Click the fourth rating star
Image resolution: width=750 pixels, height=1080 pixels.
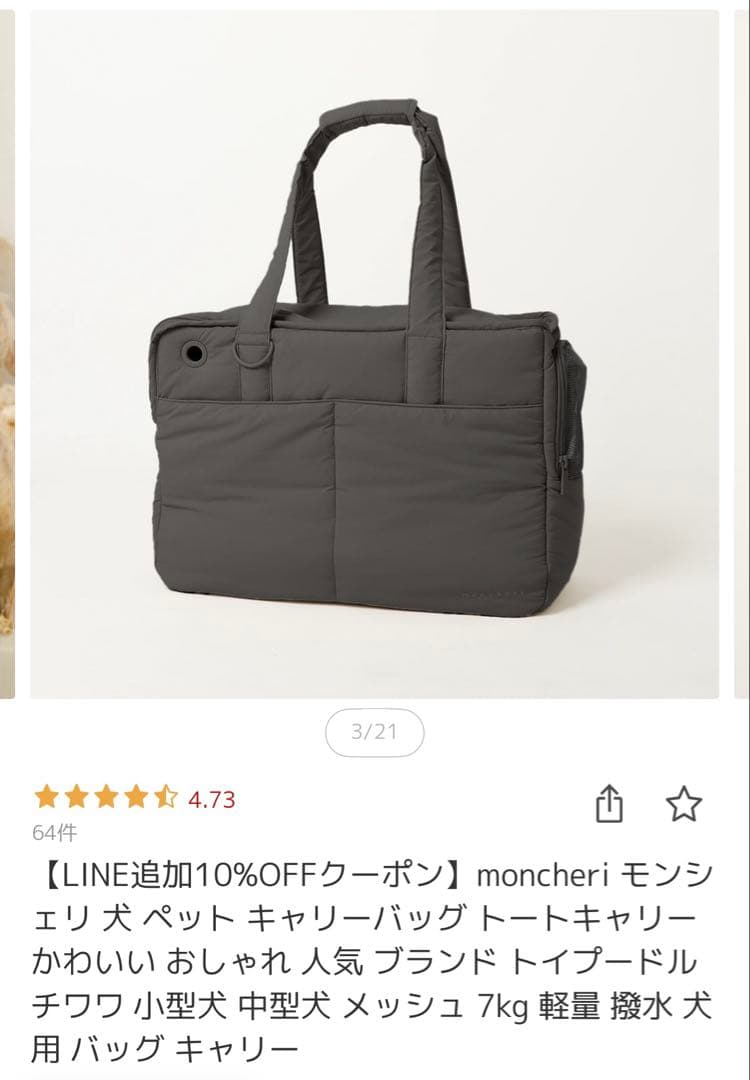(136, 797)
